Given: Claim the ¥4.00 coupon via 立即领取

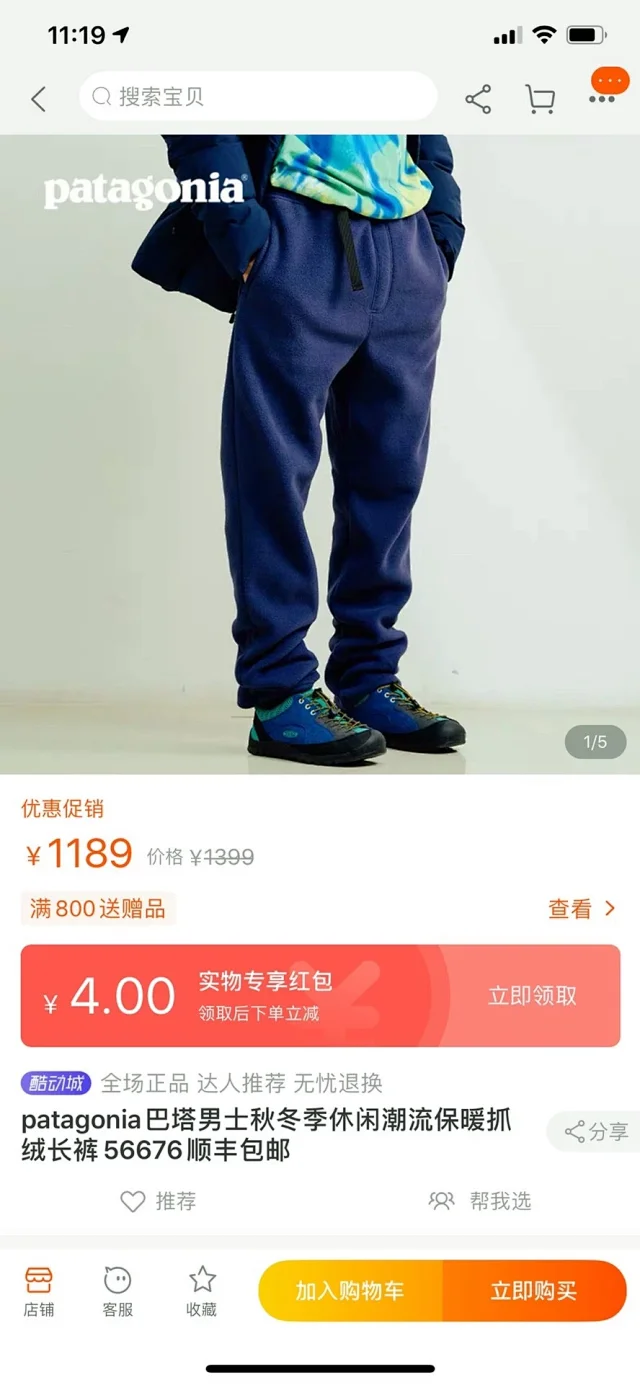Looking at the screenshot, I should pyautogui.click(x=532, y=996).
